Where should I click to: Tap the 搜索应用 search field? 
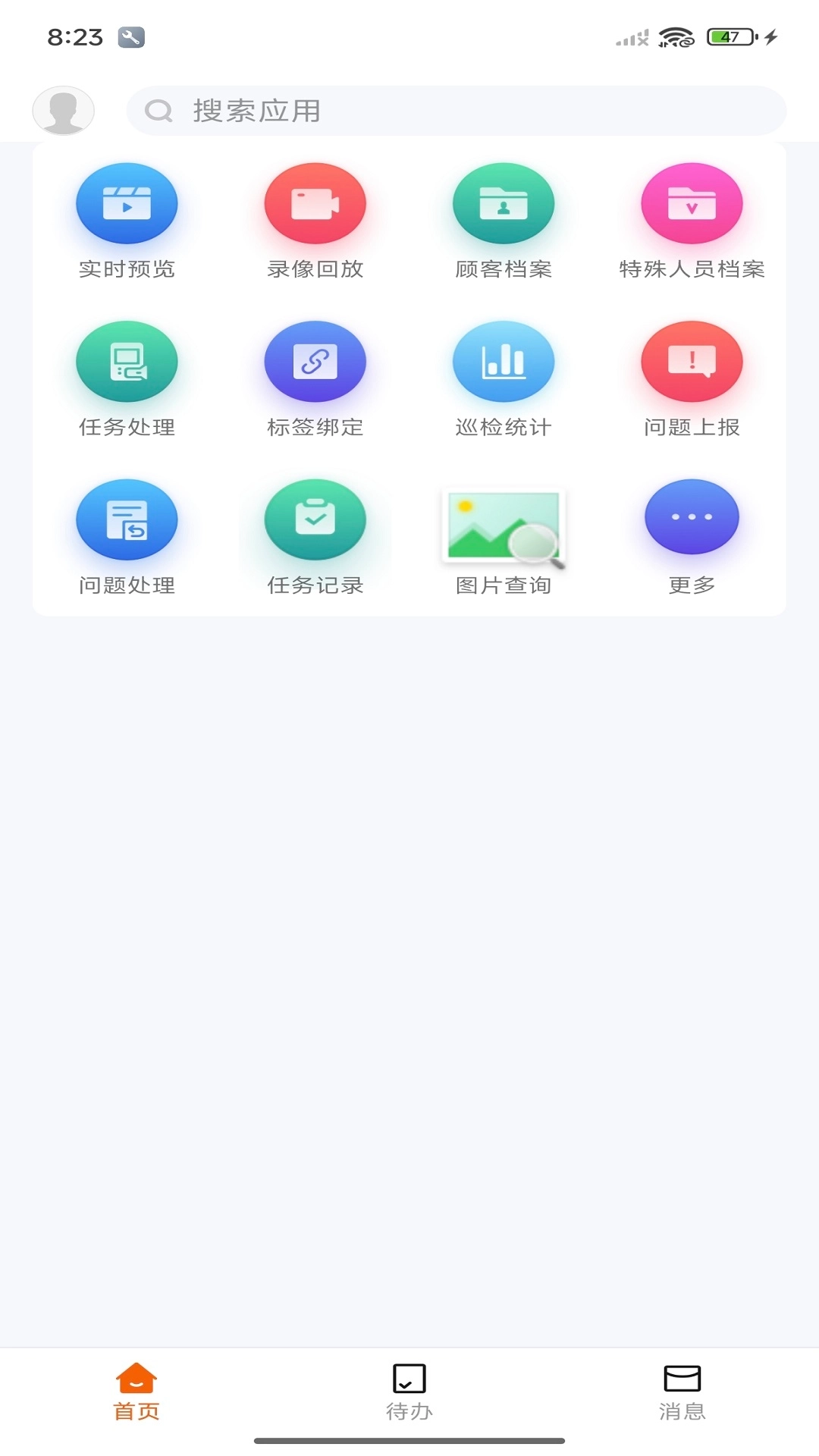(455, 110)
